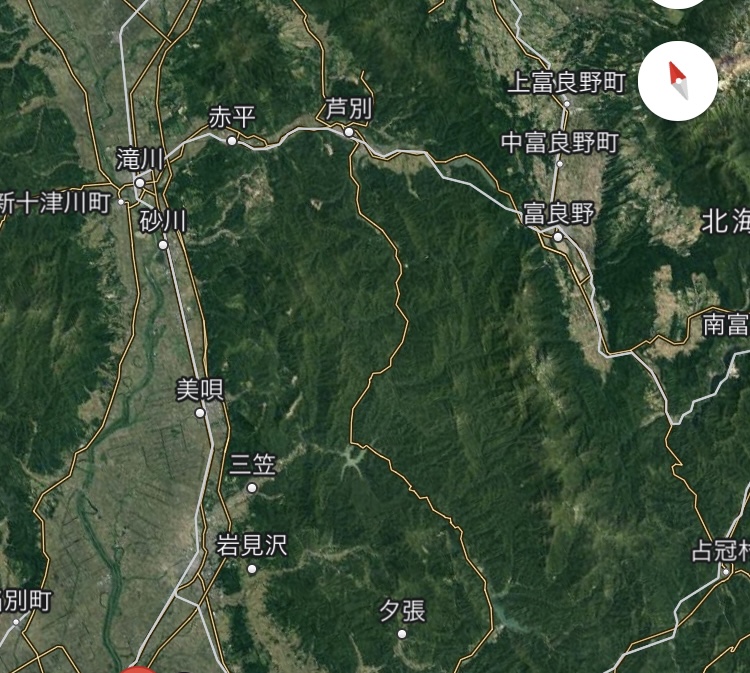Tap the compass to reset map orientation

pyautogui.click(x=678, y=82)
